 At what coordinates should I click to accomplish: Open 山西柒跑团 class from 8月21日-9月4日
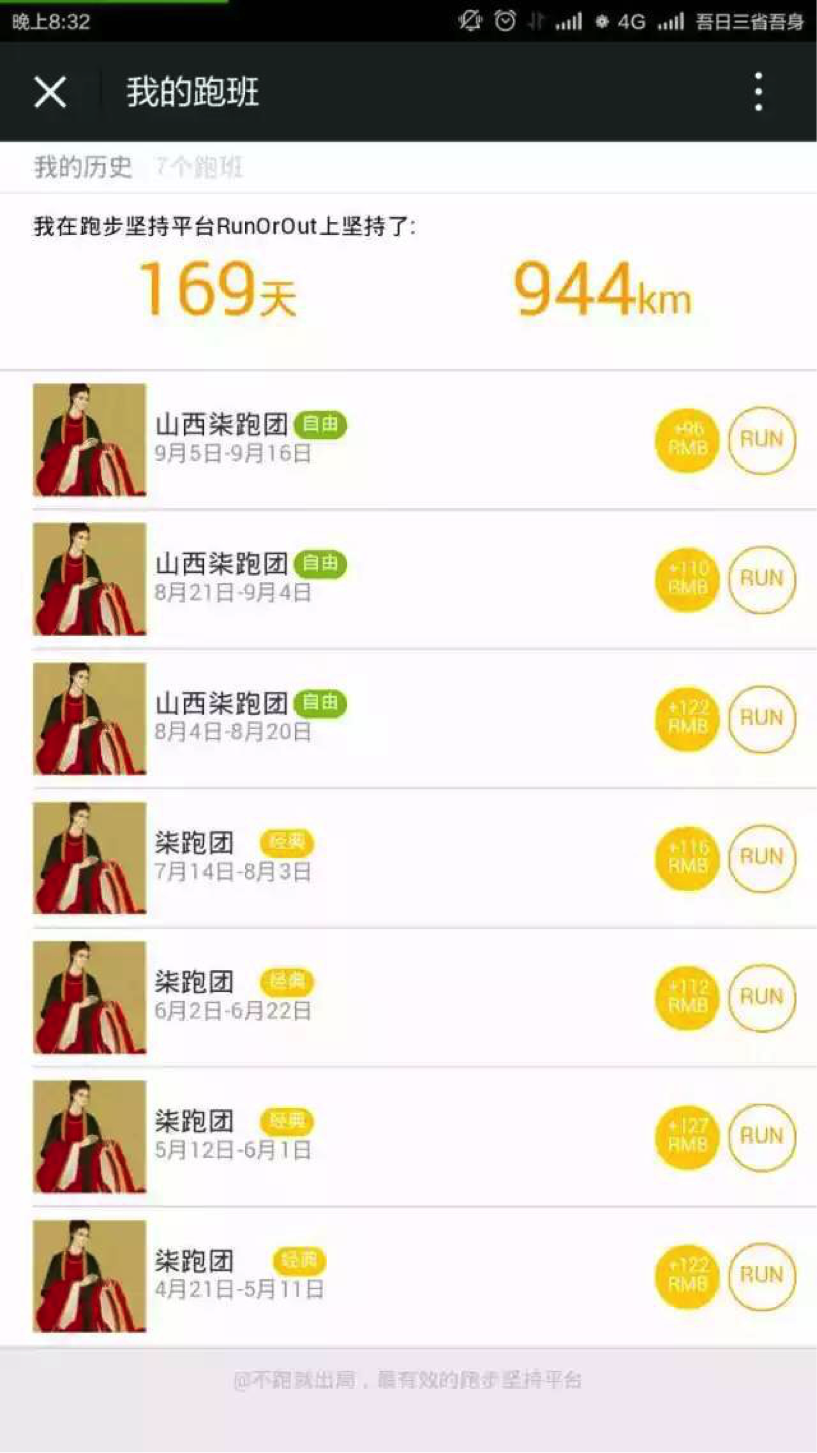tap(408, 579)
